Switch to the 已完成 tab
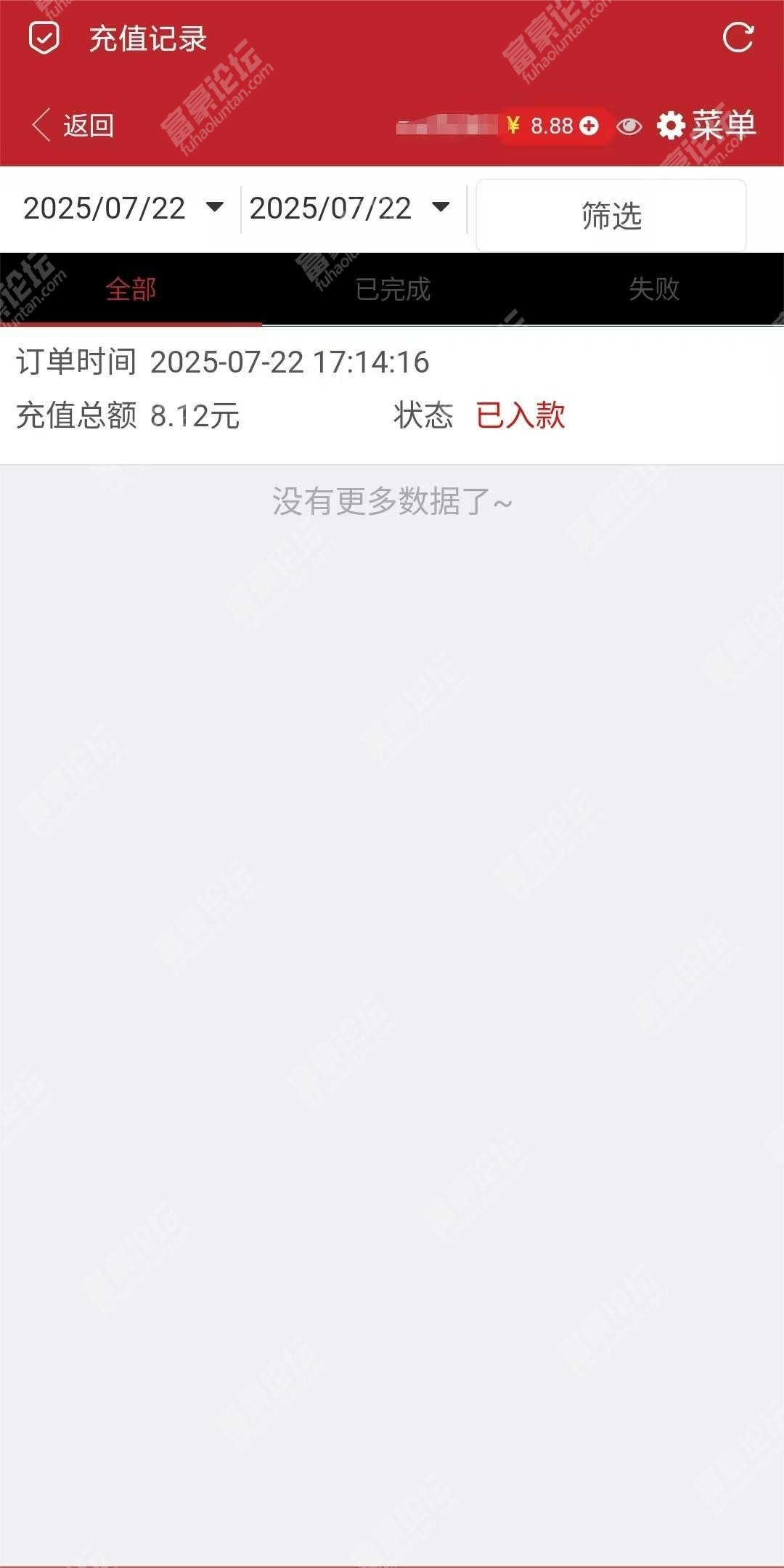Viewport: 784px width, 1568px height. (392, 289)
